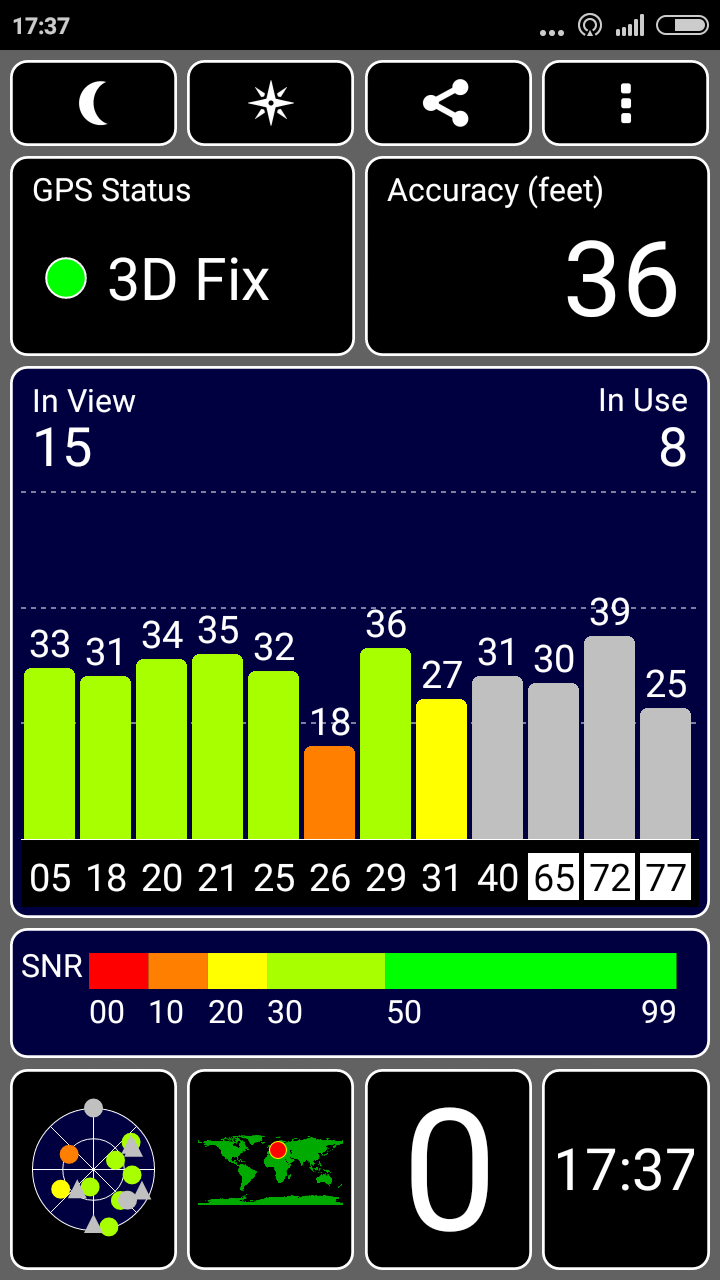The height and width of the screenshot is (1280, 720).
Task: Open the time tile showing 17:37
Action: [626, 1170]
